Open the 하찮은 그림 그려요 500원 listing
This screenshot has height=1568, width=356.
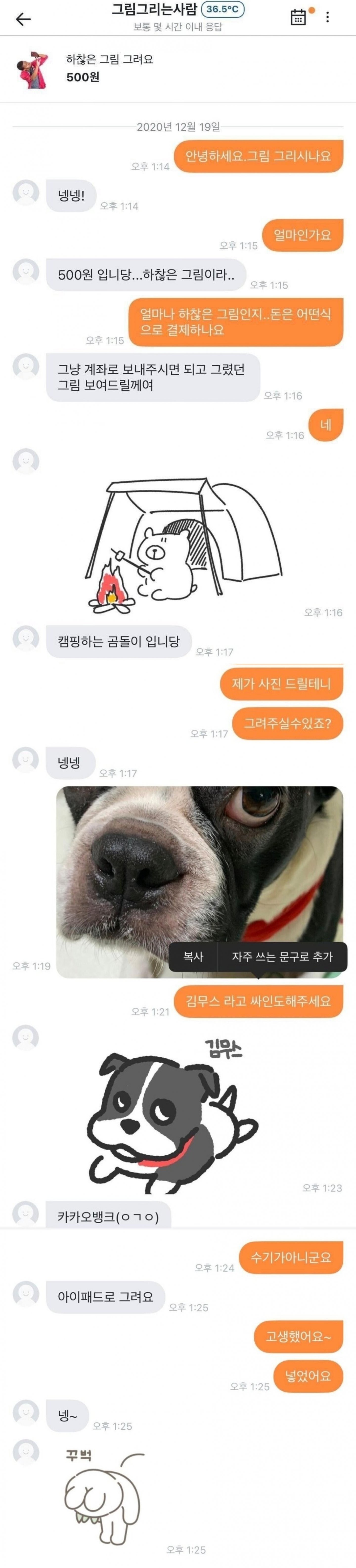coord(110,69)
